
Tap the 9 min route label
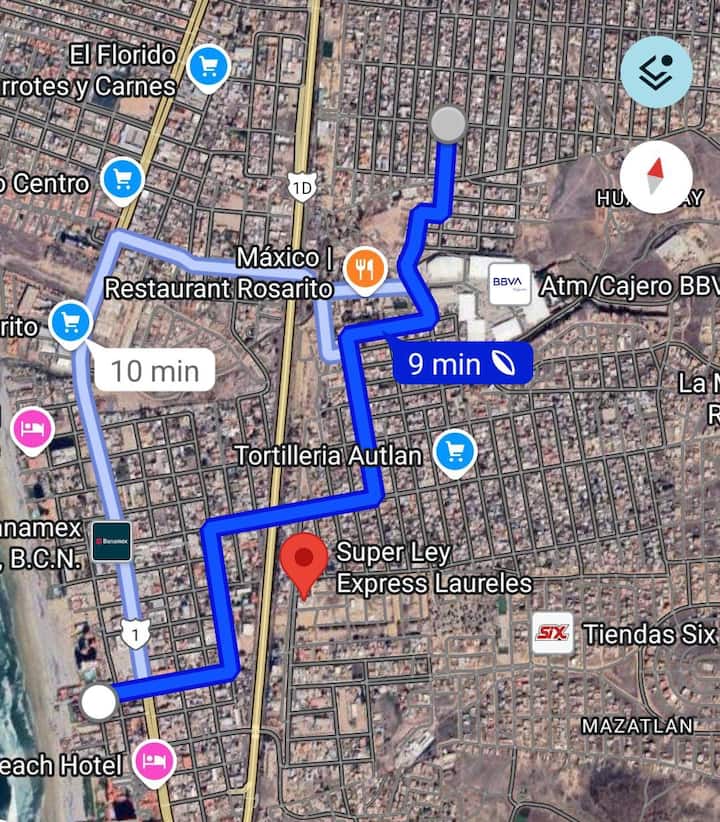tap(461, 364)
